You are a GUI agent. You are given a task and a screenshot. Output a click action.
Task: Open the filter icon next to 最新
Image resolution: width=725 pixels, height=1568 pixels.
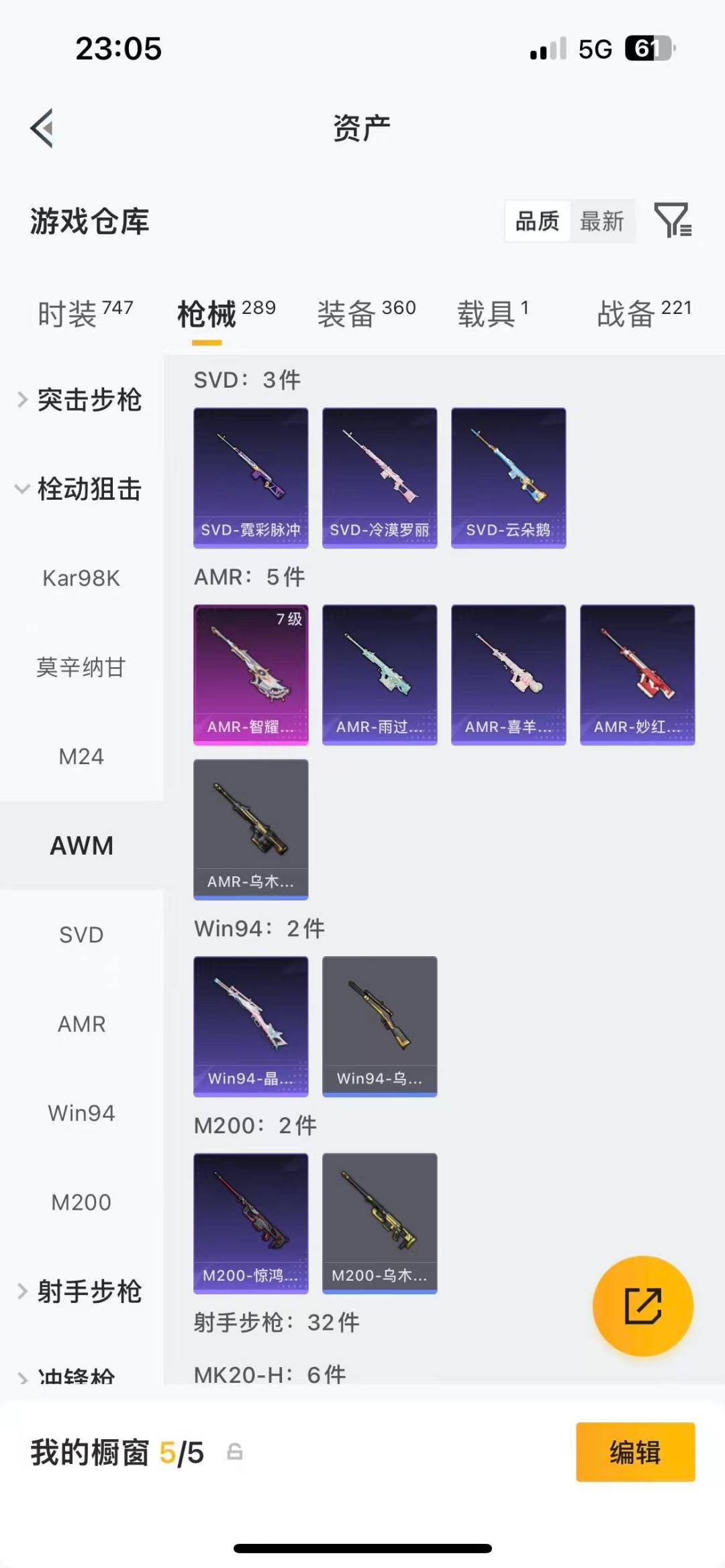pyautogui.click(x=673, y=220)
